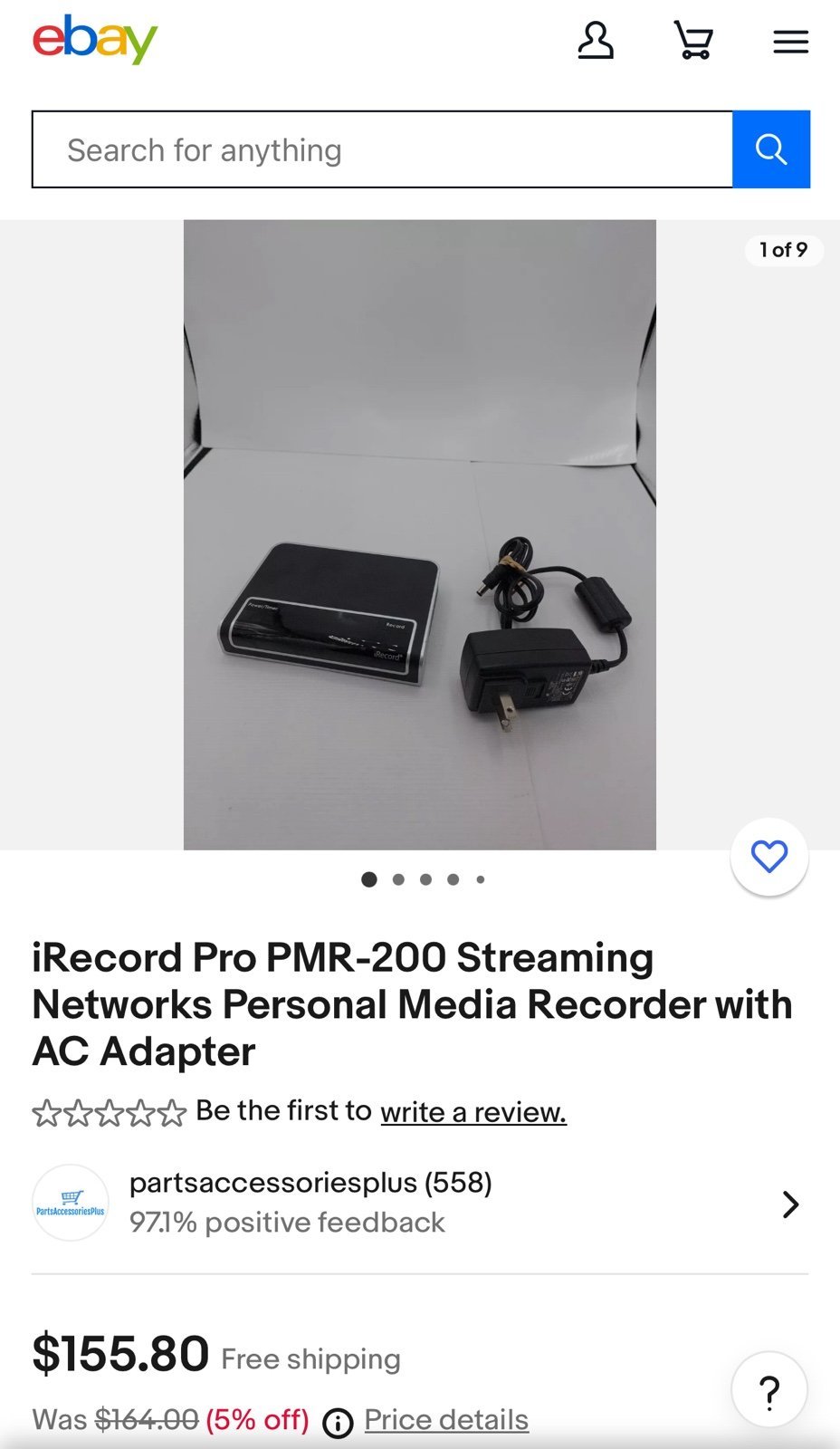Open the shopping cart
Viewport: 840px width, 1449px height.
coord(693,41)
